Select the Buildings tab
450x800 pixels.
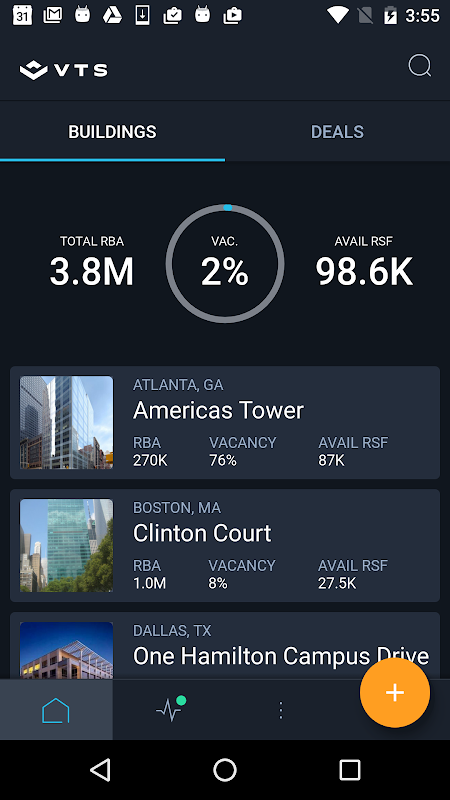[112, 132]
